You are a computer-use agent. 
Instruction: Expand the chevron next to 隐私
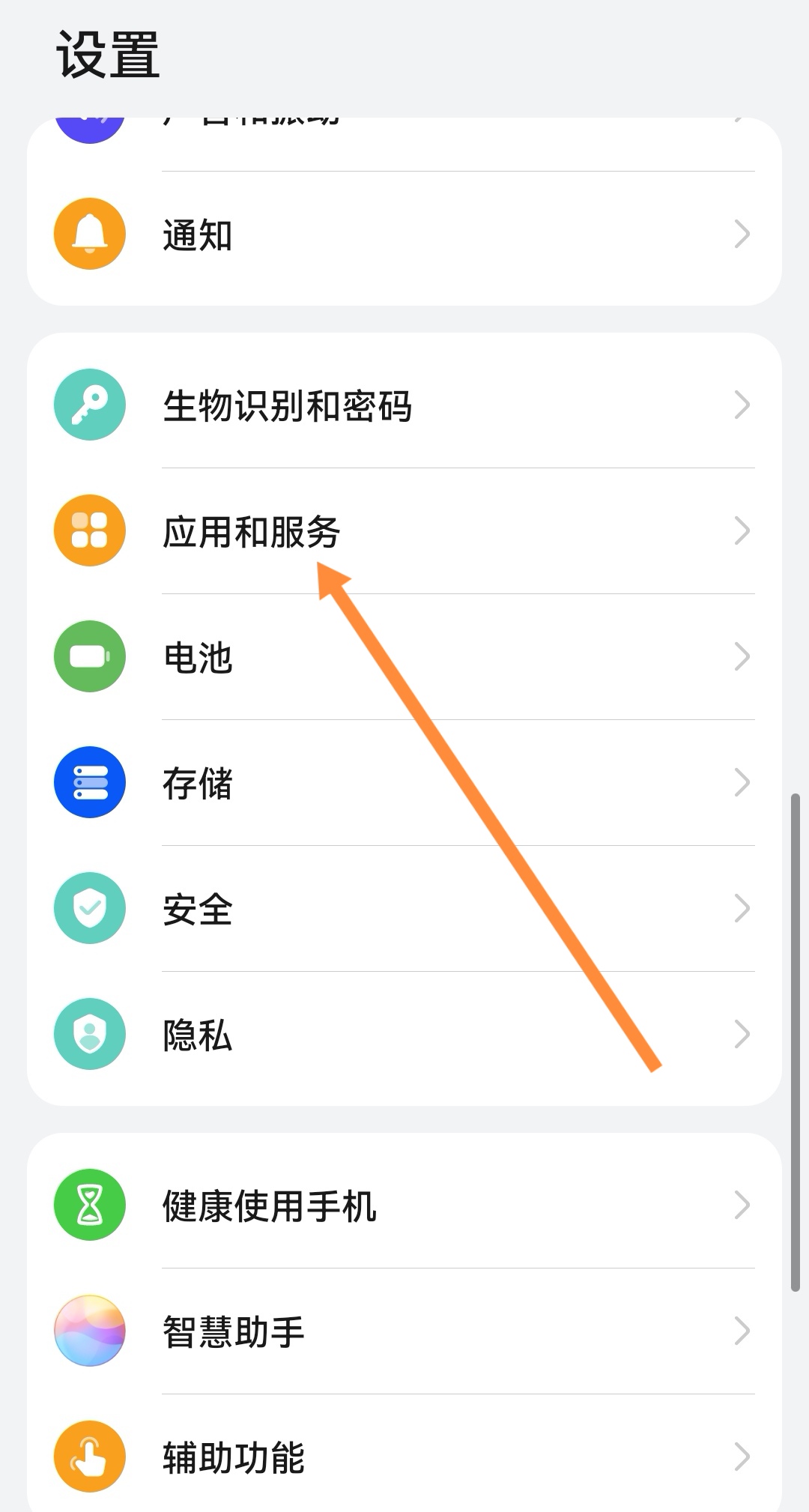pos(742,1034)
